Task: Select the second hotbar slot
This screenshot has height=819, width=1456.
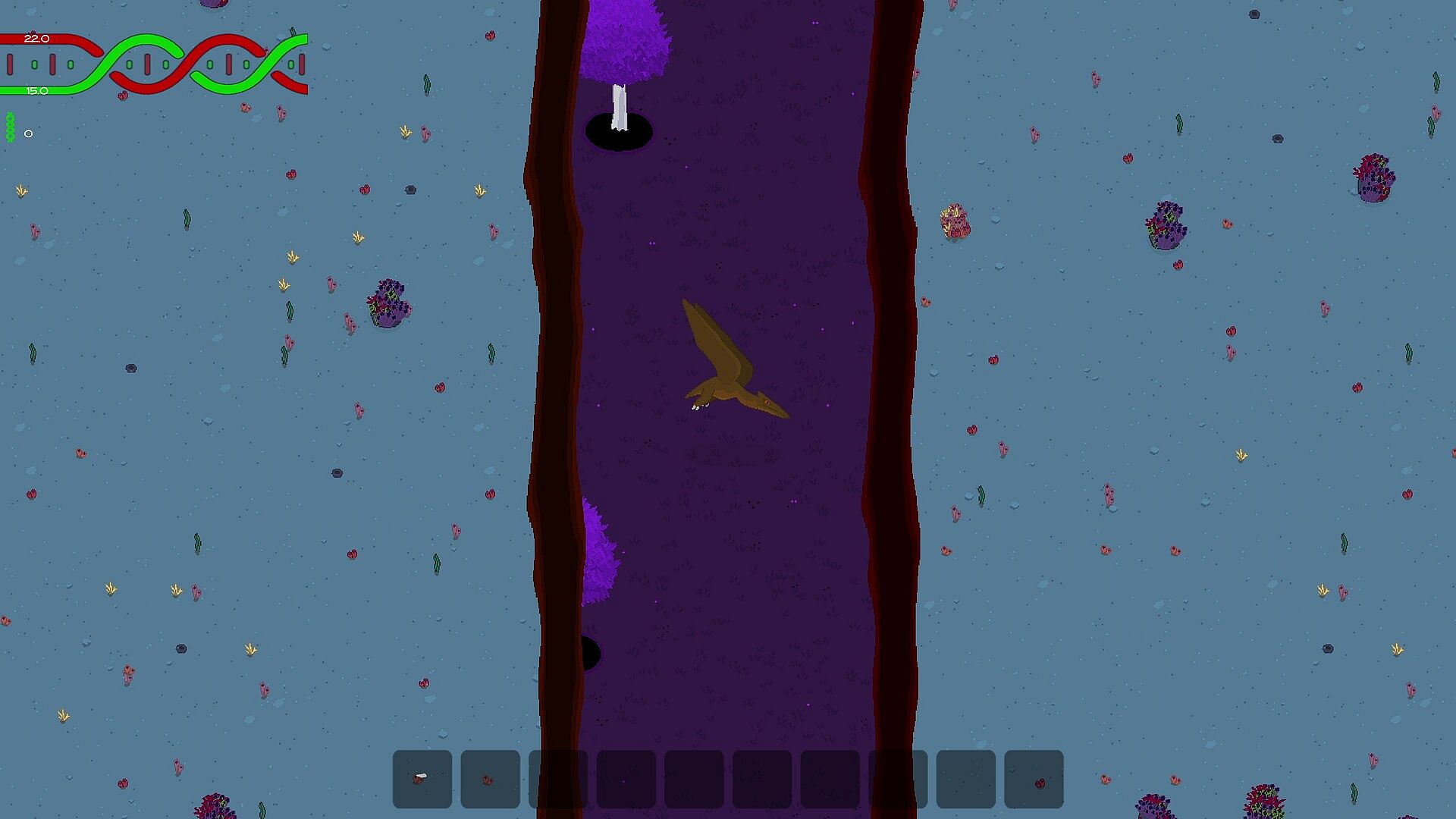Action: [x=490, y=779]
